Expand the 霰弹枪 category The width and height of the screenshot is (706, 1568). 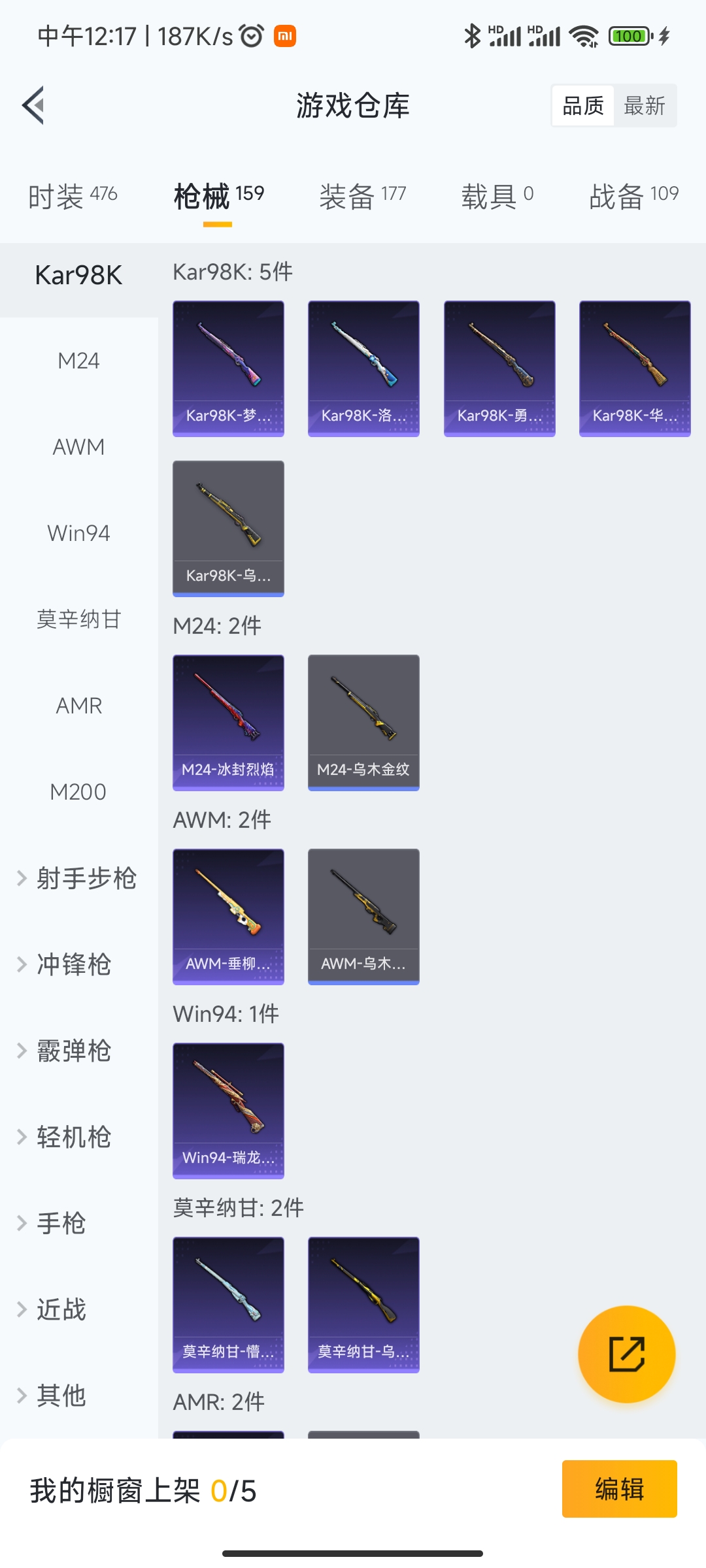(73, 1051)
